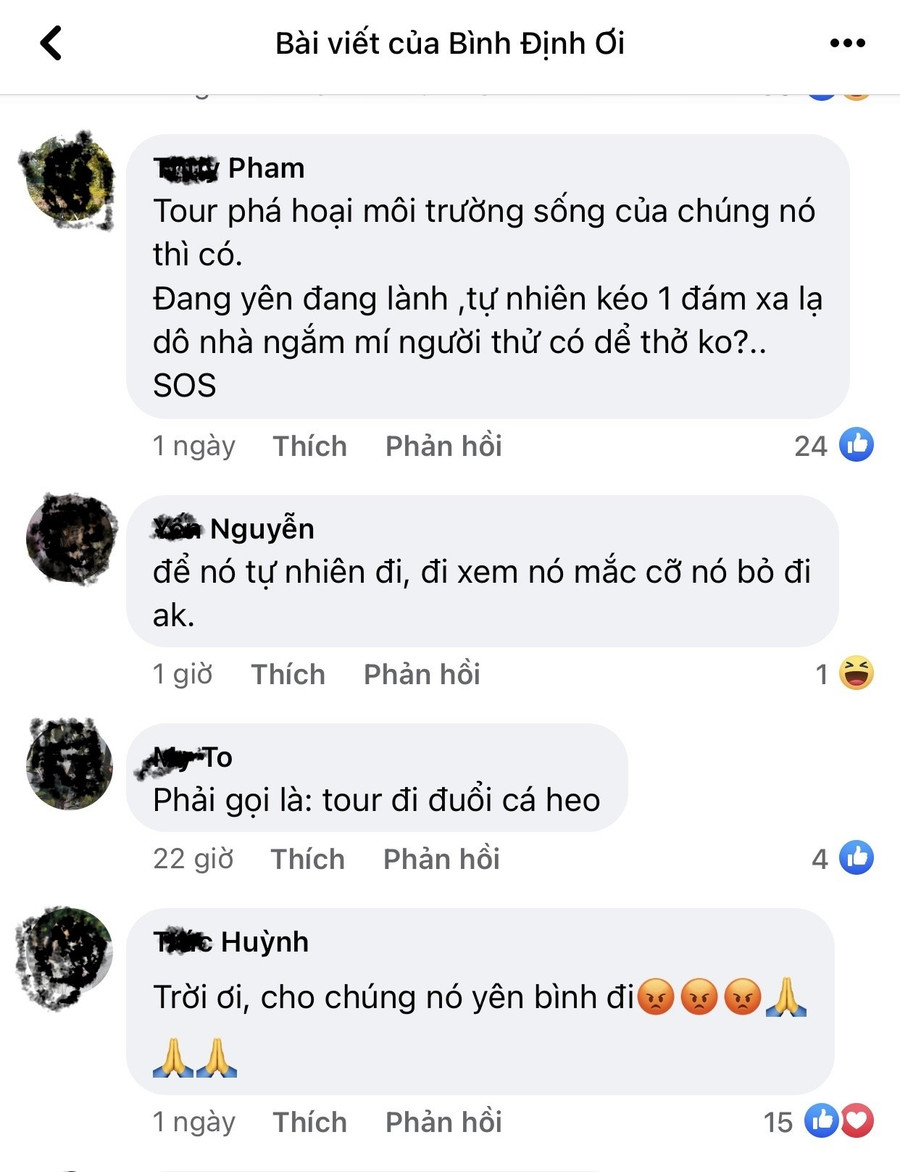
Task: View the 4 likes on To's comment
Action: click(843, 858)
